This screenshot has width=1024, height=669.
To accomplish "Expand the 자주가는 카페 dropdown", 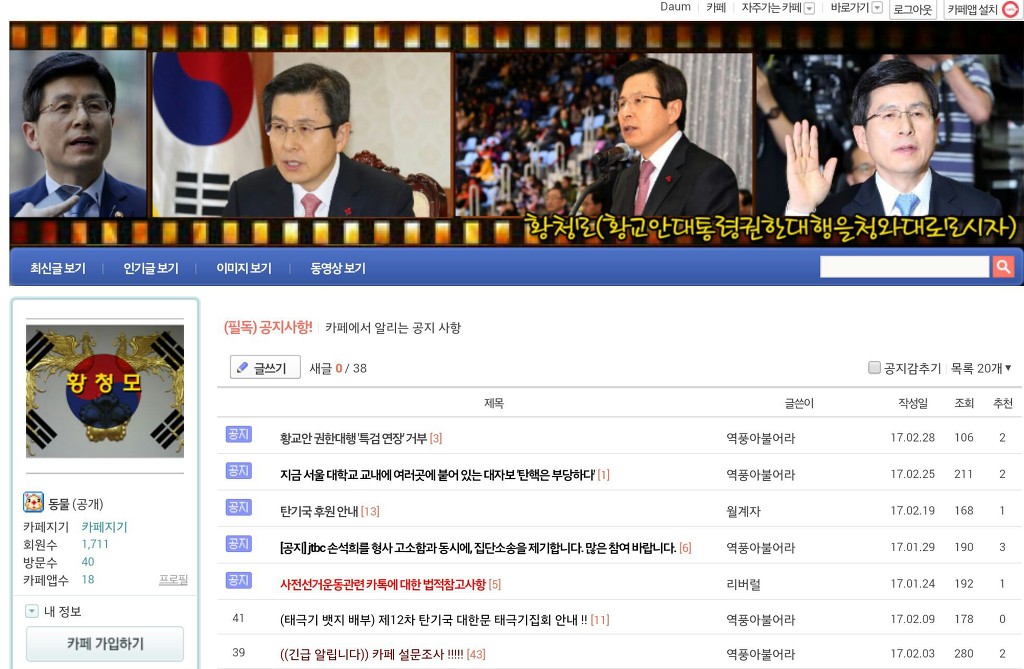I will pyautogui.click(x=809, y=8).
